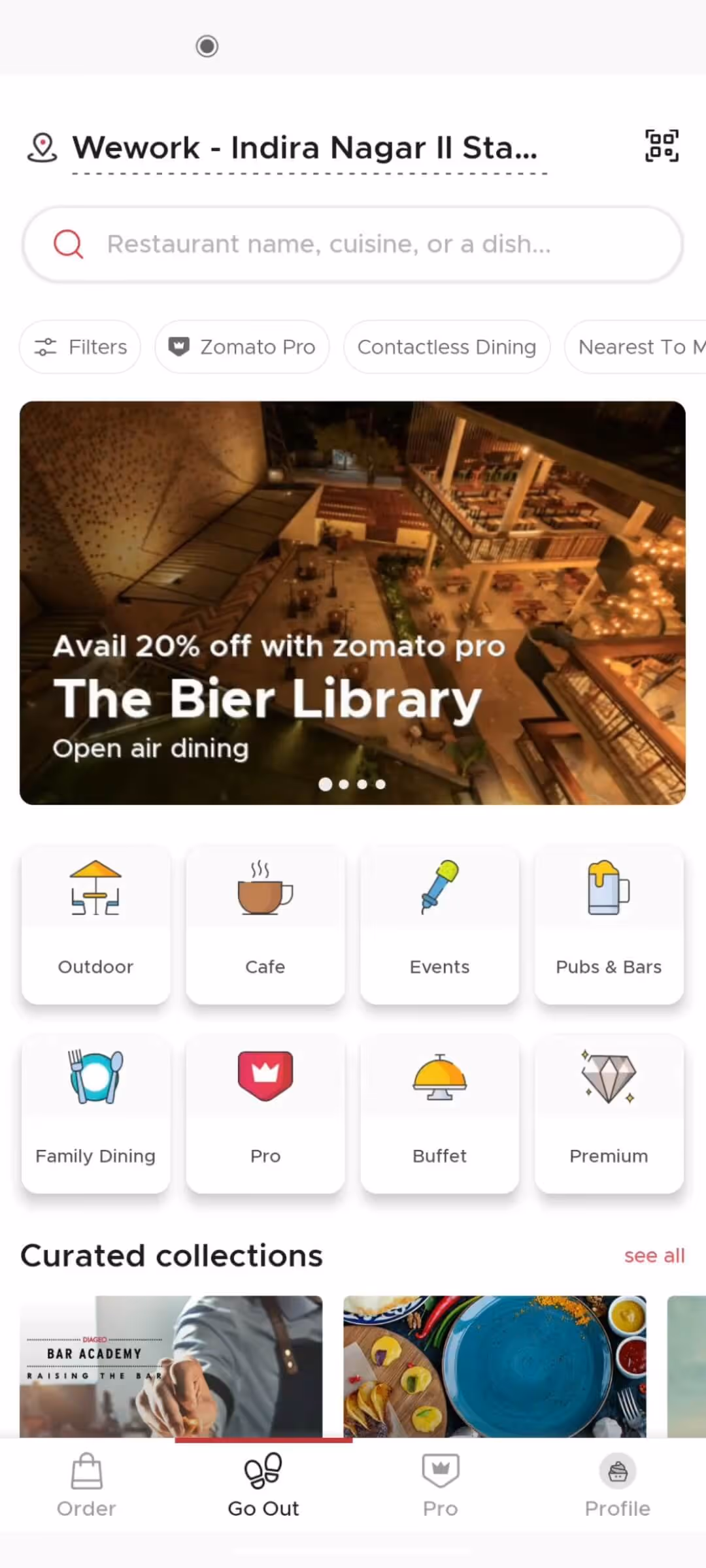Browse Buffet restaurants
The height and width of the screenshot is (1568, 706).
pos(439,1114)
